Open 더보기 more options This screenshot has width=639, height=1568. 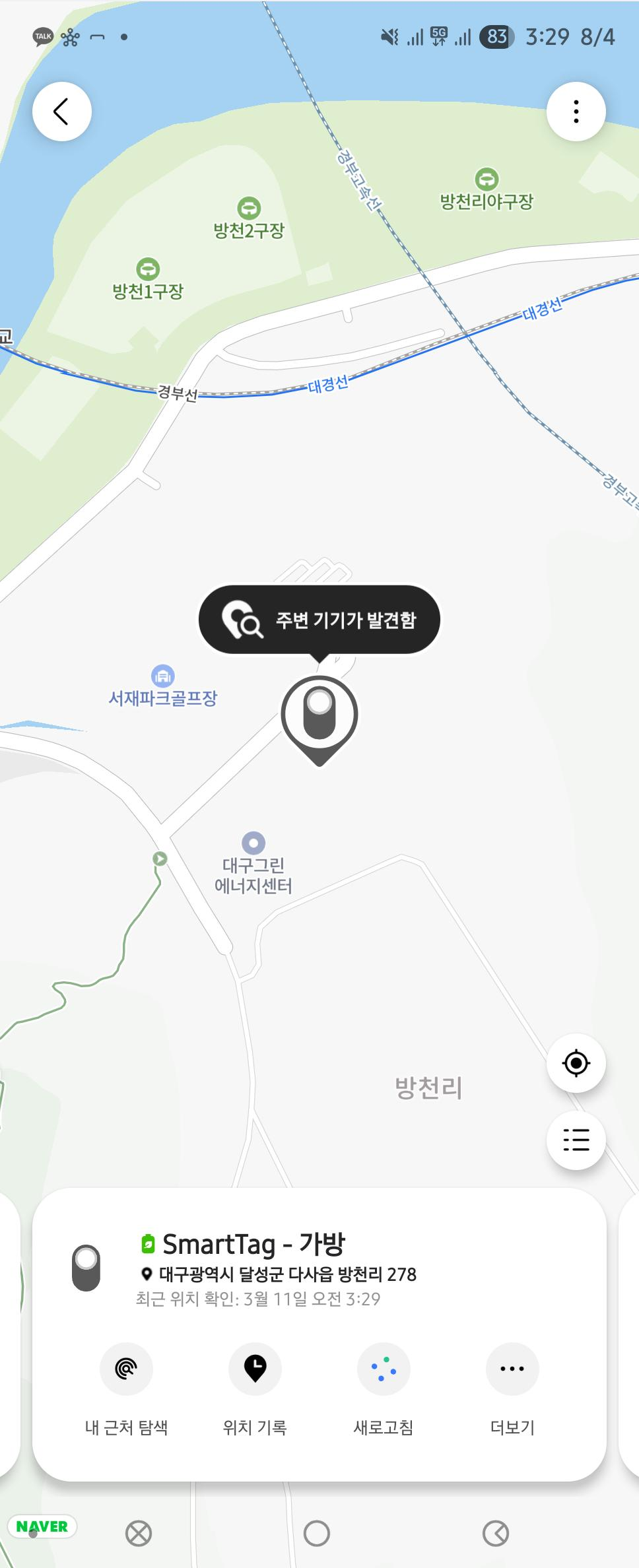point(512,1369)
